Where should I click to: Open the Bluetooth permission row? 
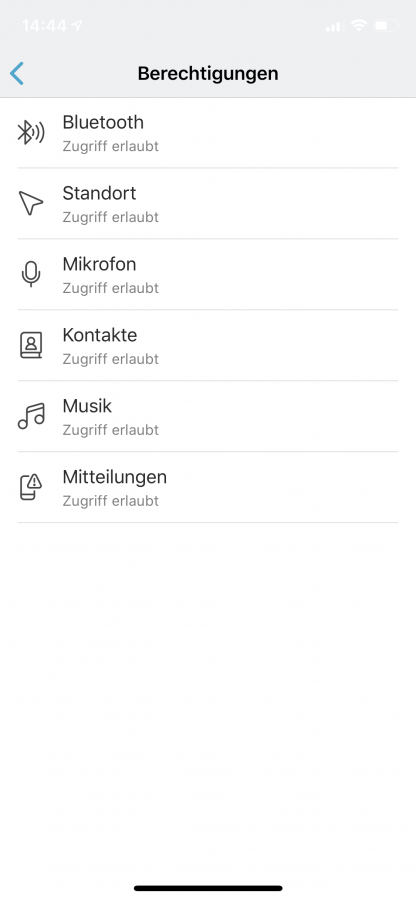coord(208,133)
